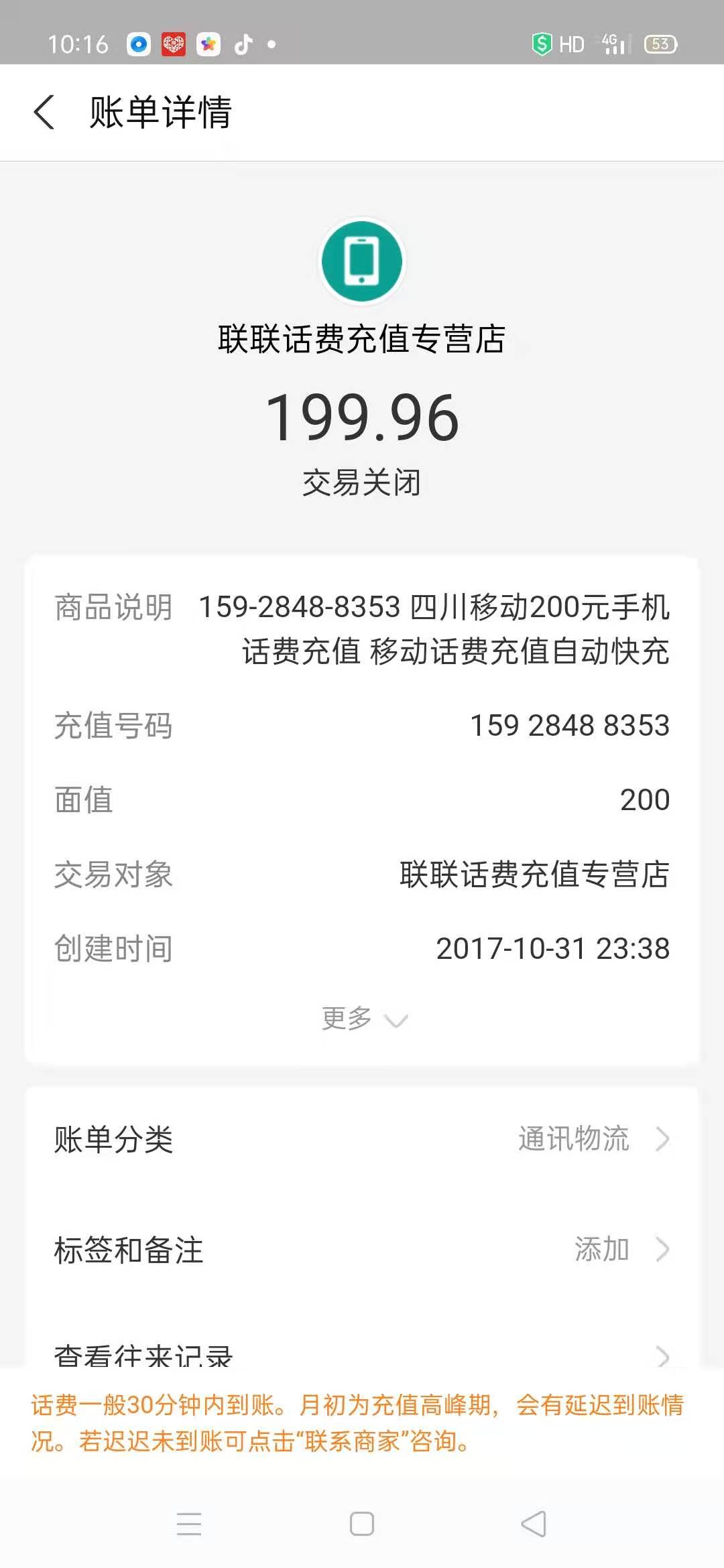Go back from the 账单详情 page
724x1568 pixels.
click(x=44, y=112)
